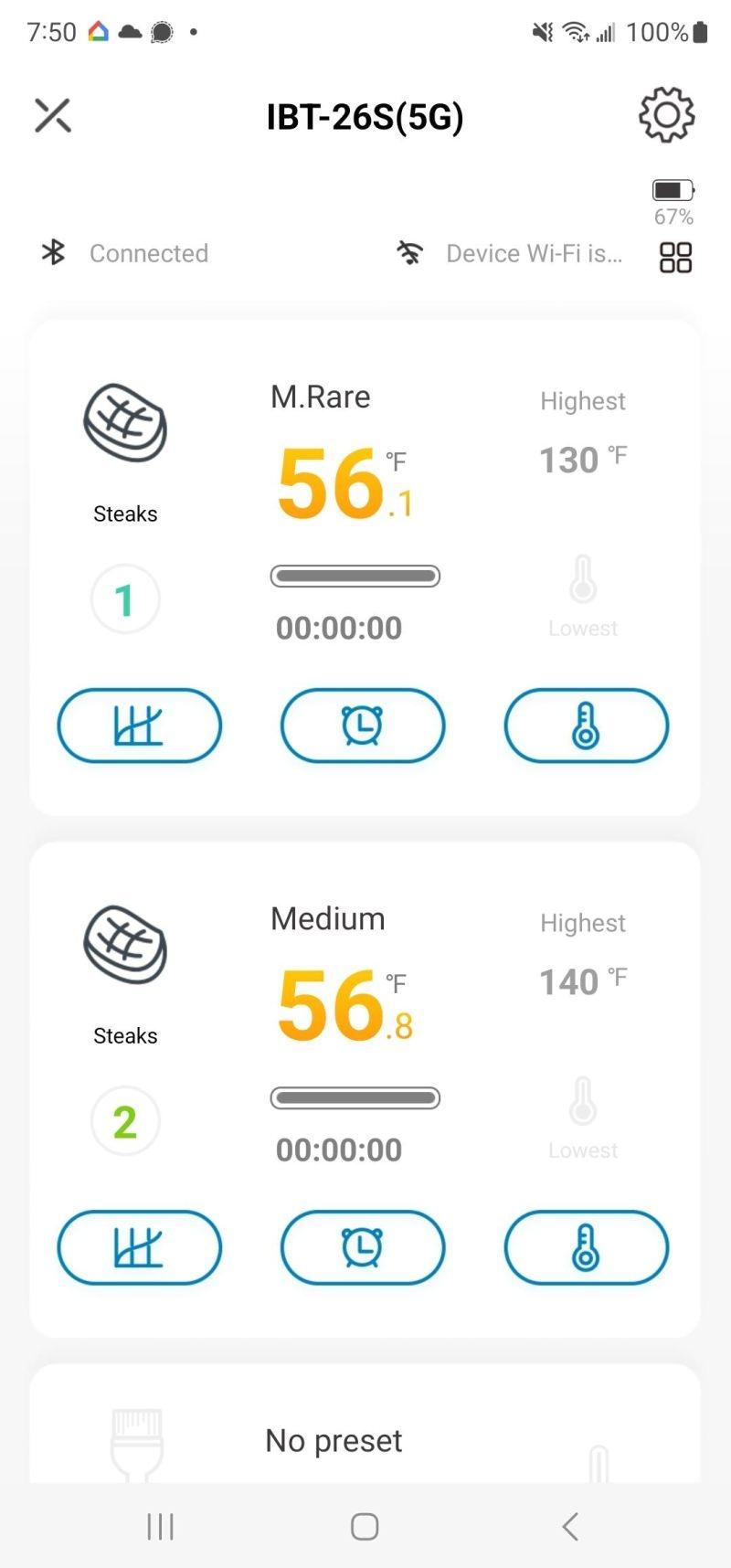
Task: Go back using system navigation
Action: point(570,1526)
